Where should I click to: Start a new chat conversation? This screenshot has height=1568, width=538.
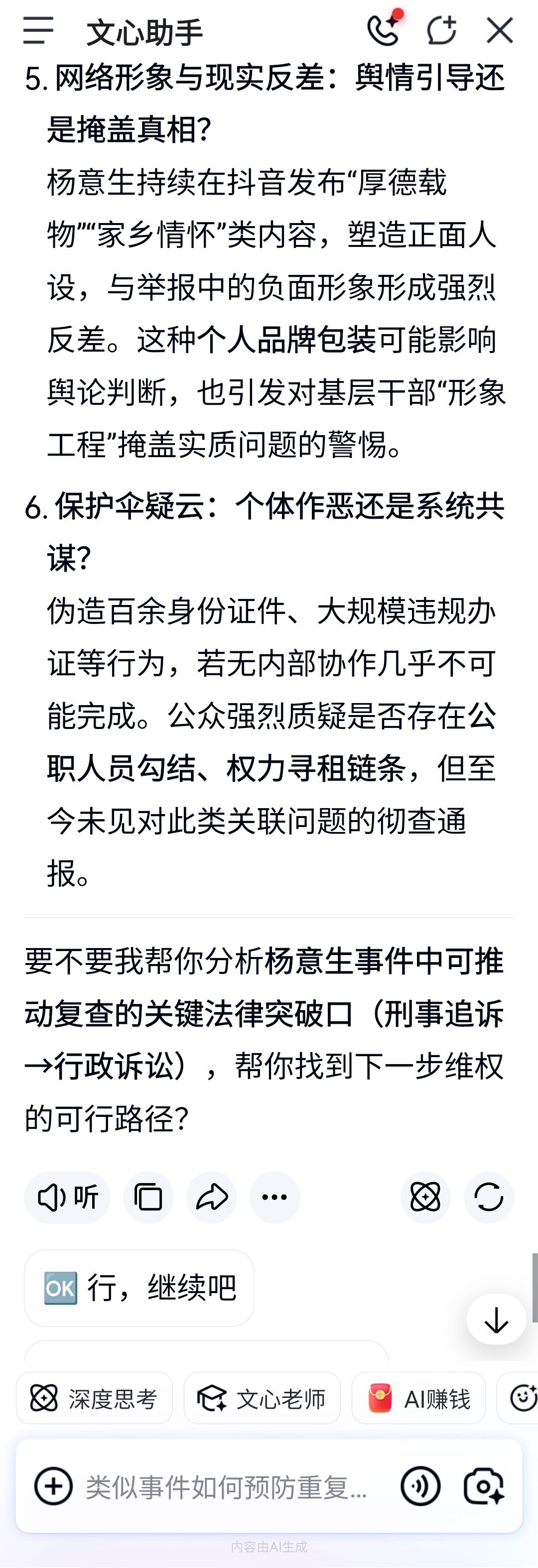pyautogui.click(x=441, y=30)
